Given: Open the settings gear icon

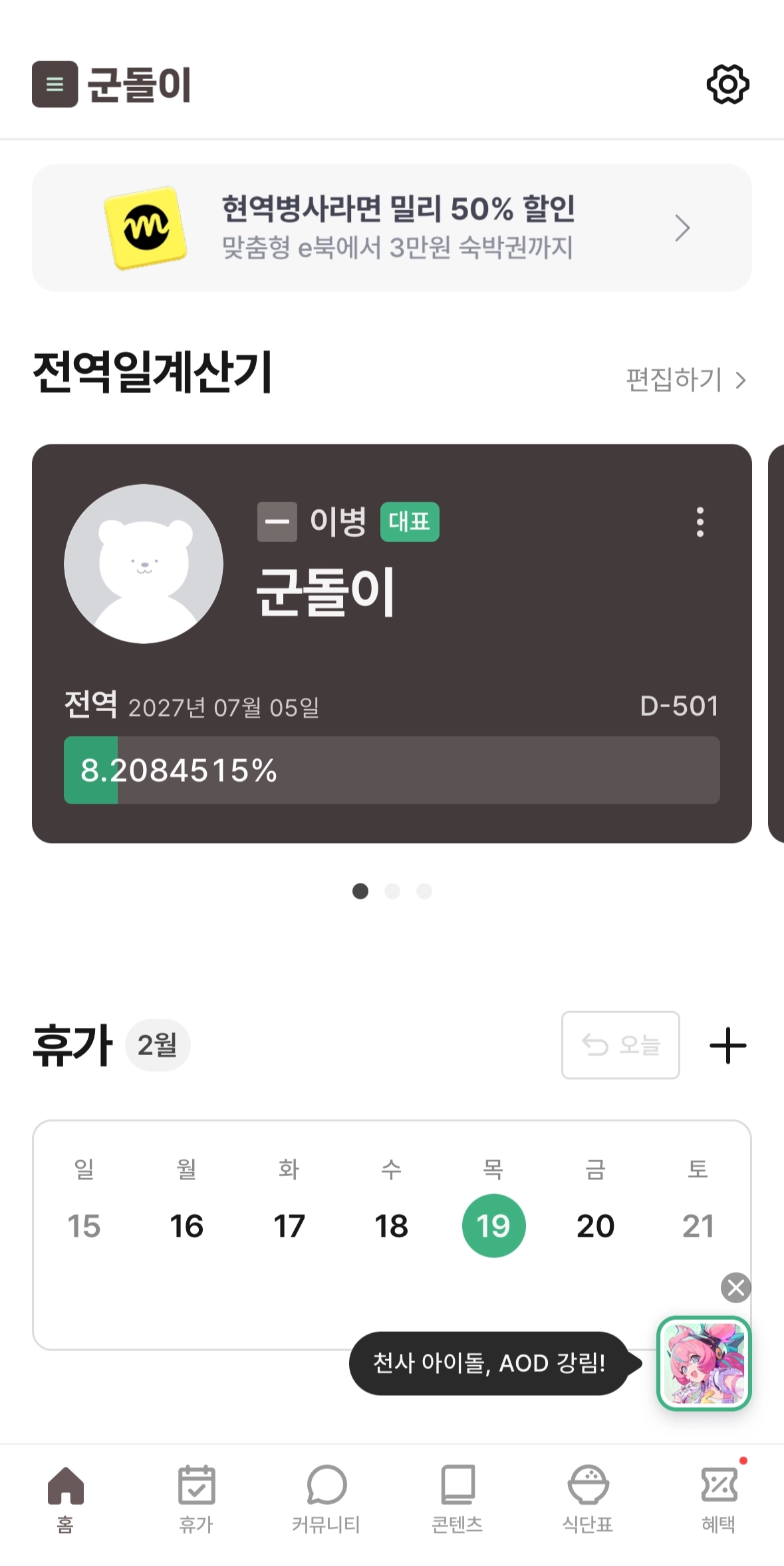Looking at the screenshot, I should click(727, 84).
